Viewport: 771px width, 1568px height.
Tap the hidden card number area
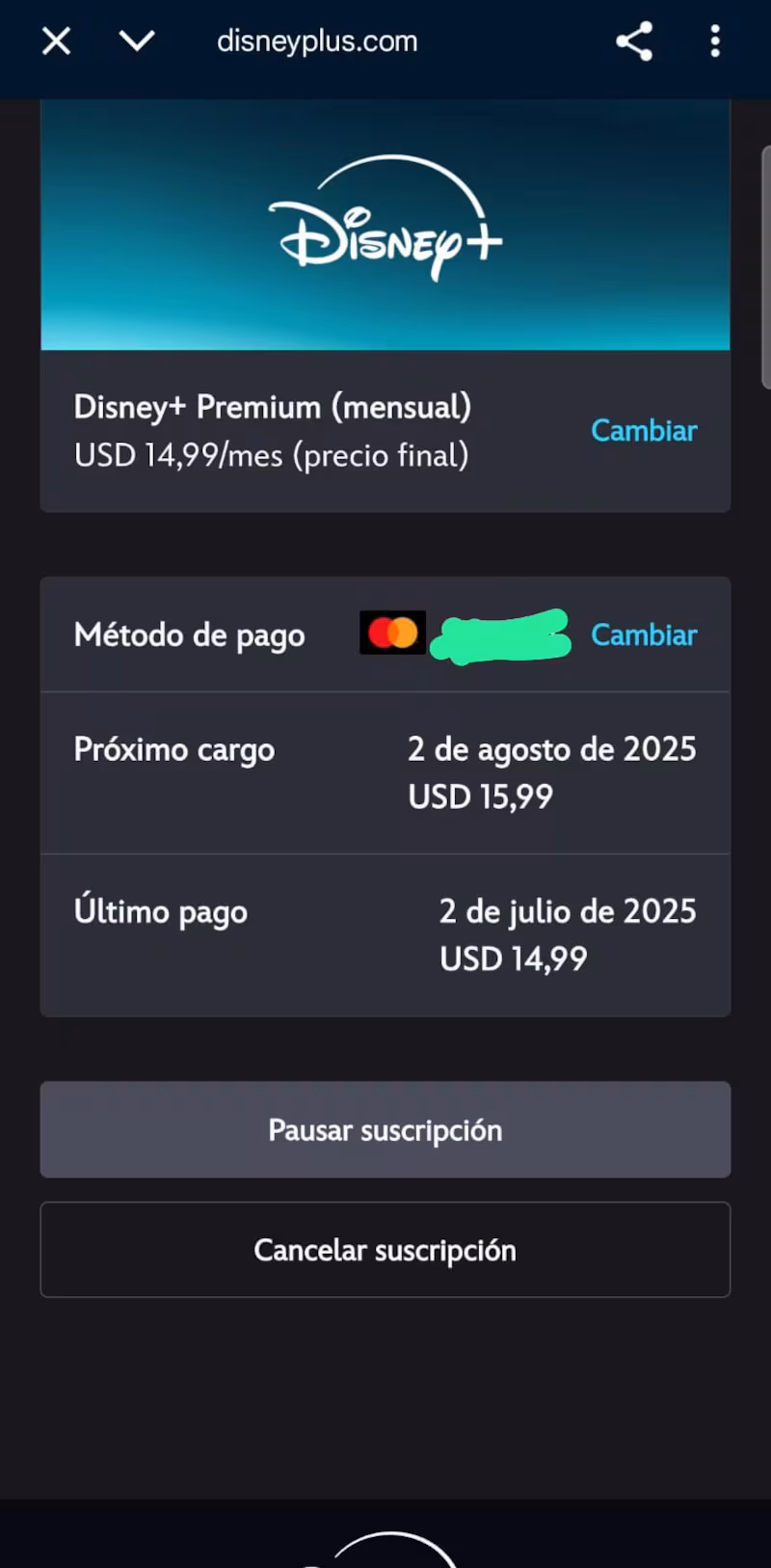(x=502, y=635)
